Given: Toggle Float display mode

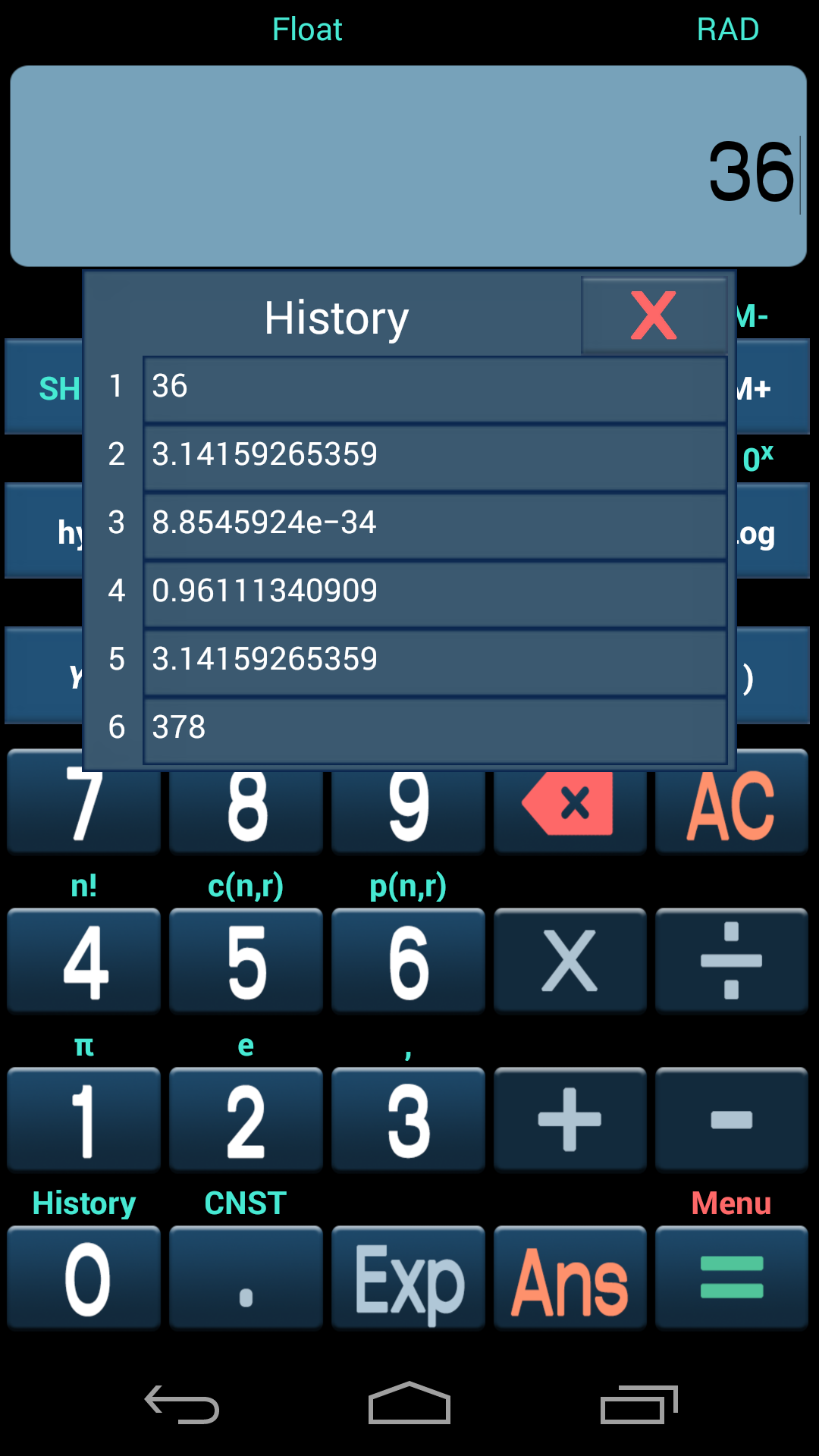Looking at the screenshot, I should [x=306, y=29].
